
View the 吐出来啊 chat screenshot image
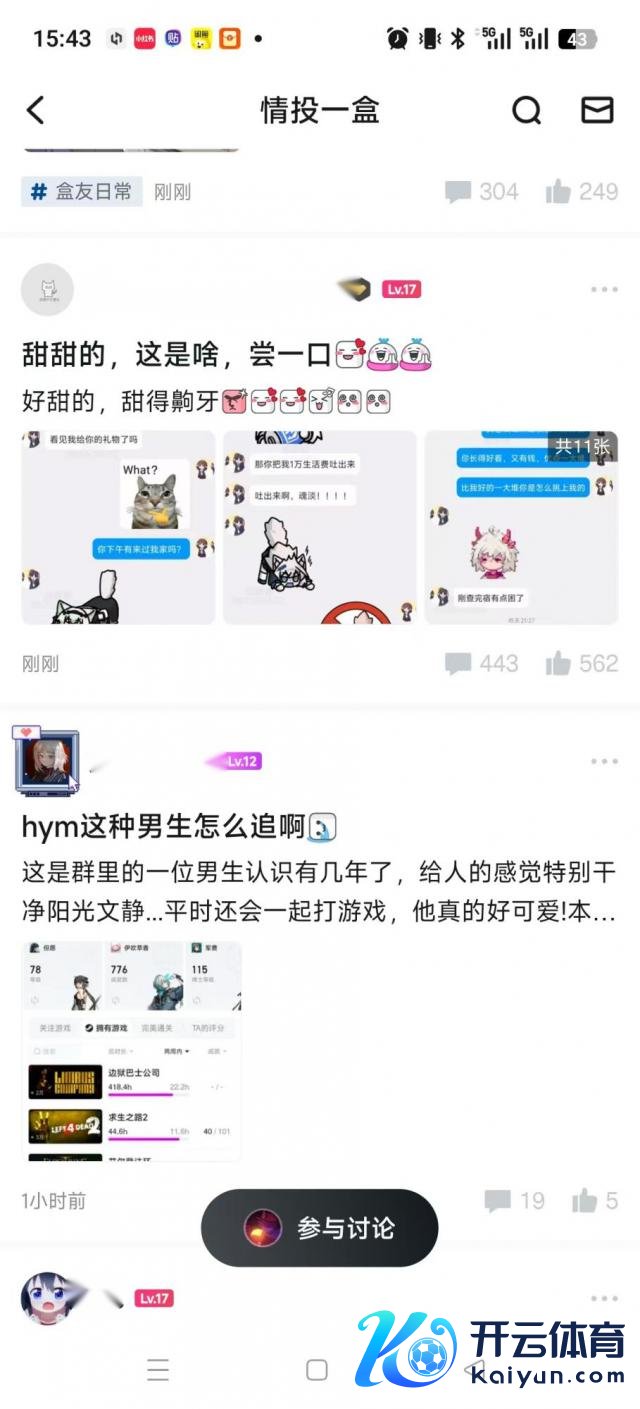coord(319,527)
